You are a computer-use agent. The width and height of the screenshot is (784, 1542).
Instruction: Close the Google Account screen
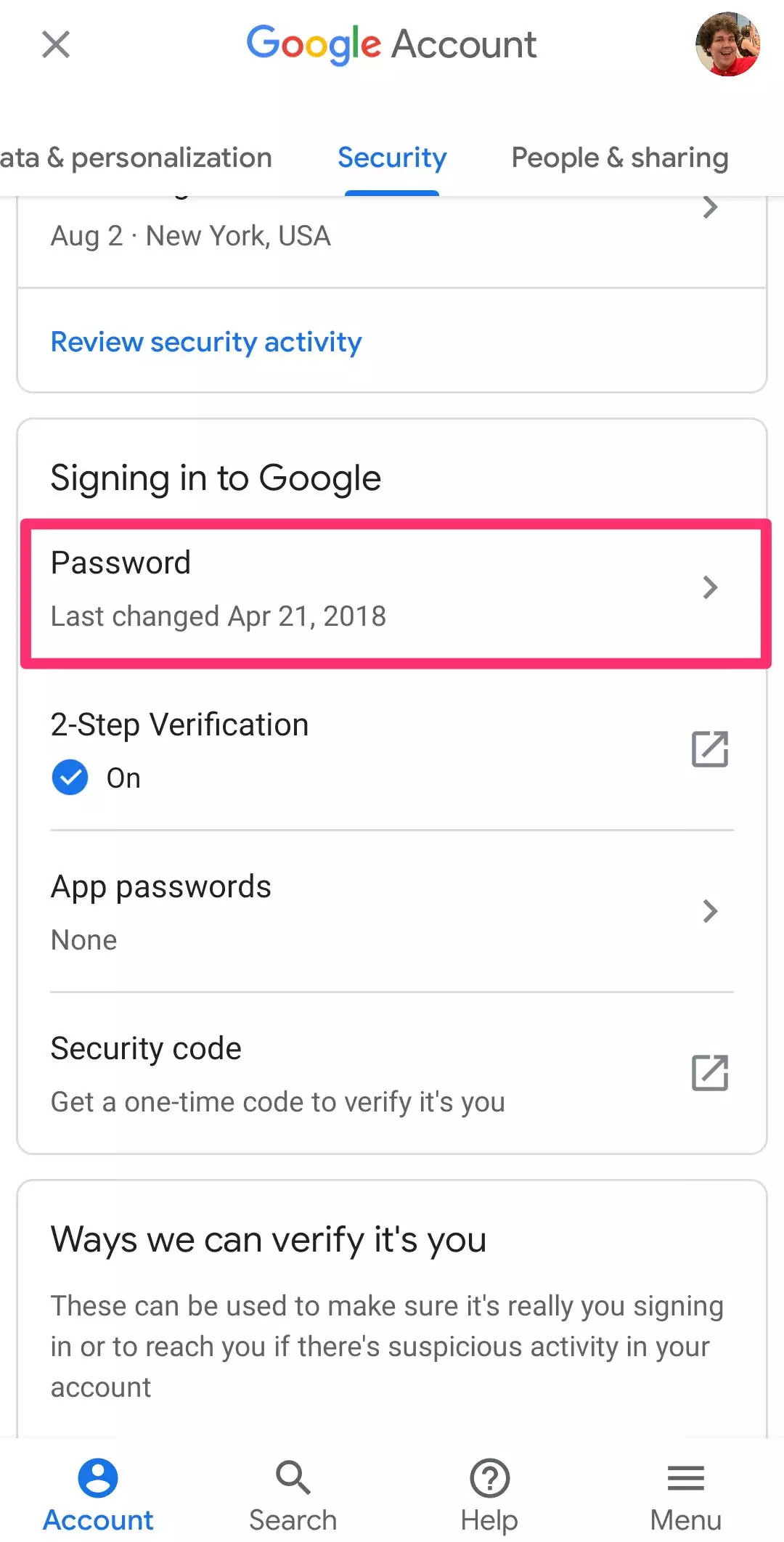coord(56,44)
